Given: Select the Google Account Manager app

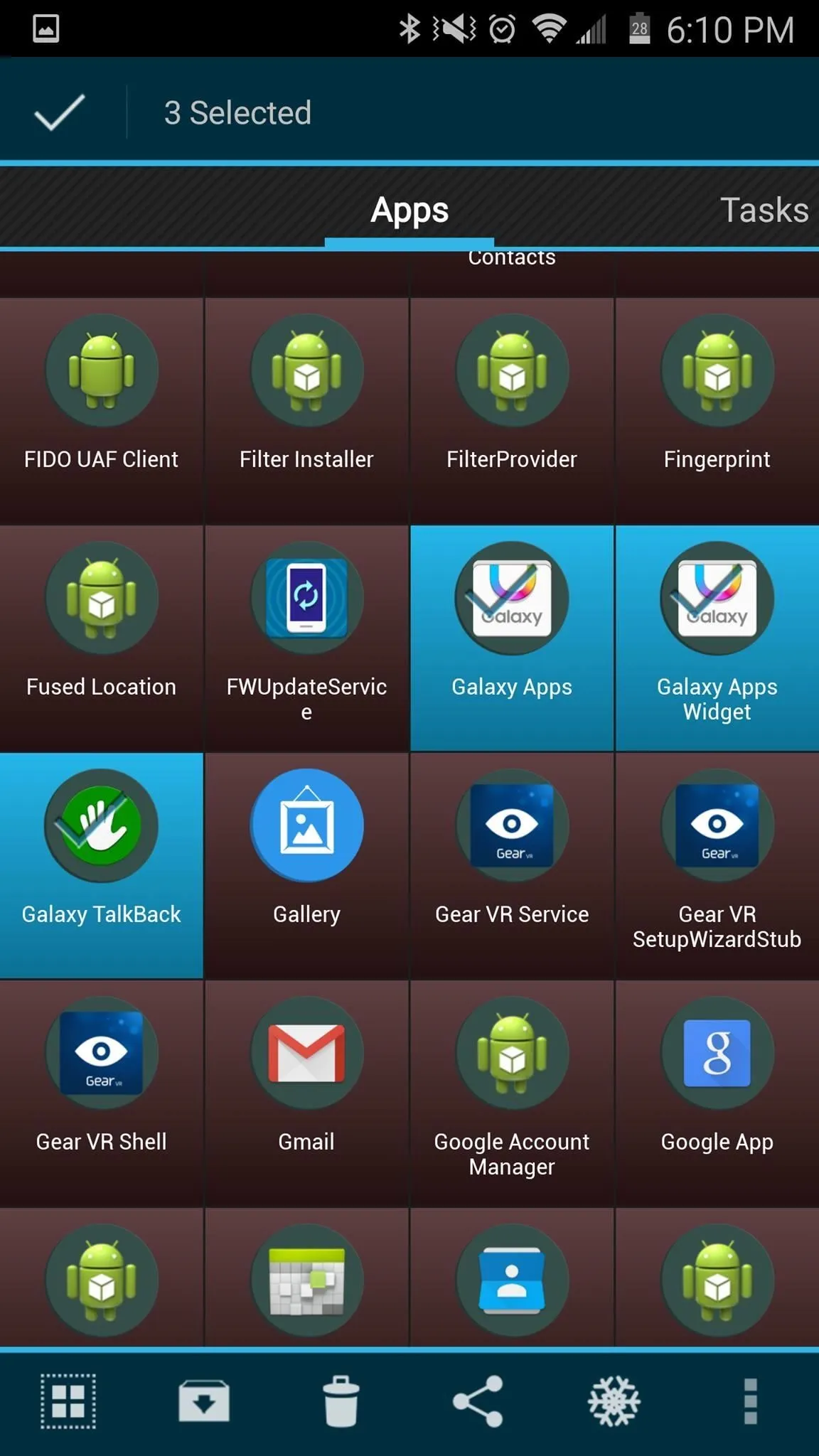Looking at the screenshot, I should tap(512, 1093).
